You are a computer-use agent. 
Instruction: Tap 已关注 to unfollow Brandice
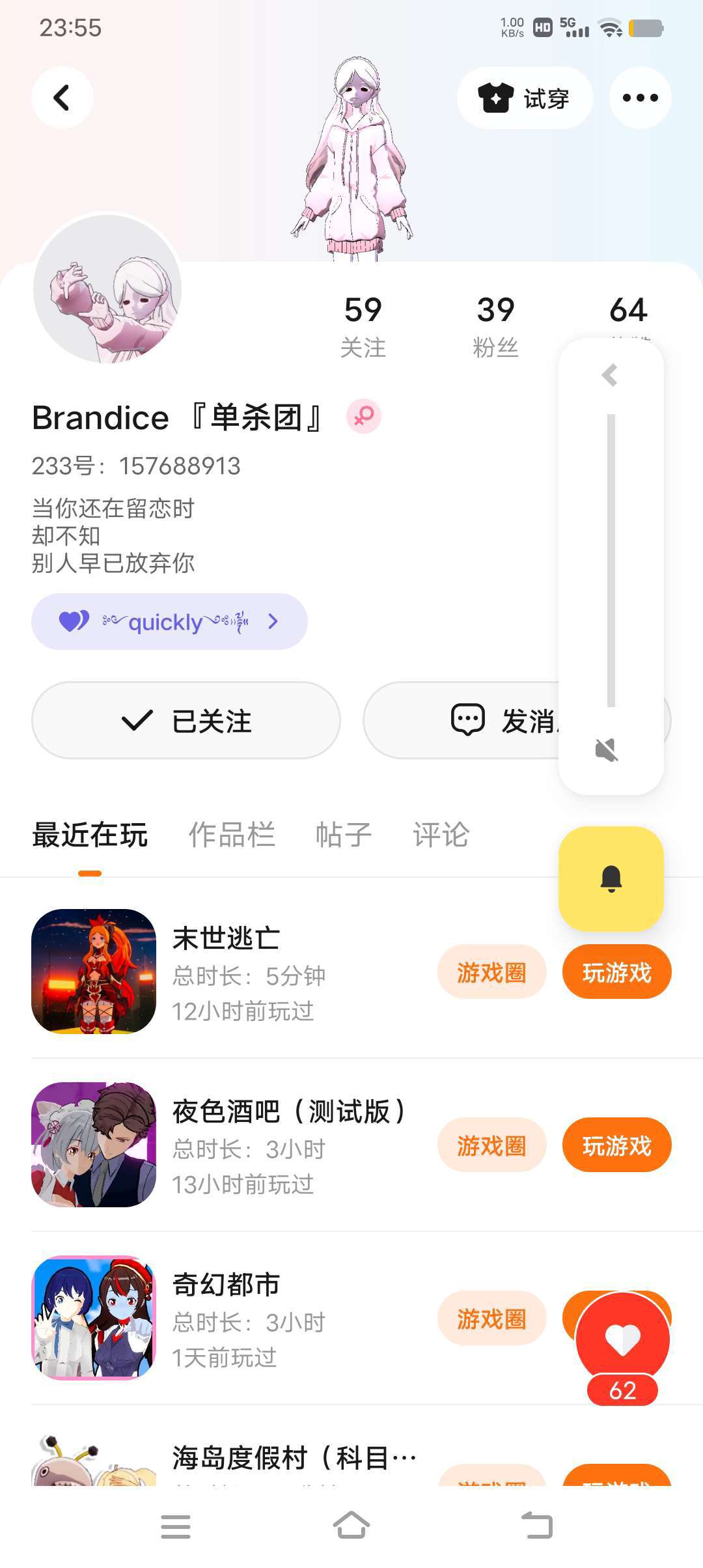(186, 720)
